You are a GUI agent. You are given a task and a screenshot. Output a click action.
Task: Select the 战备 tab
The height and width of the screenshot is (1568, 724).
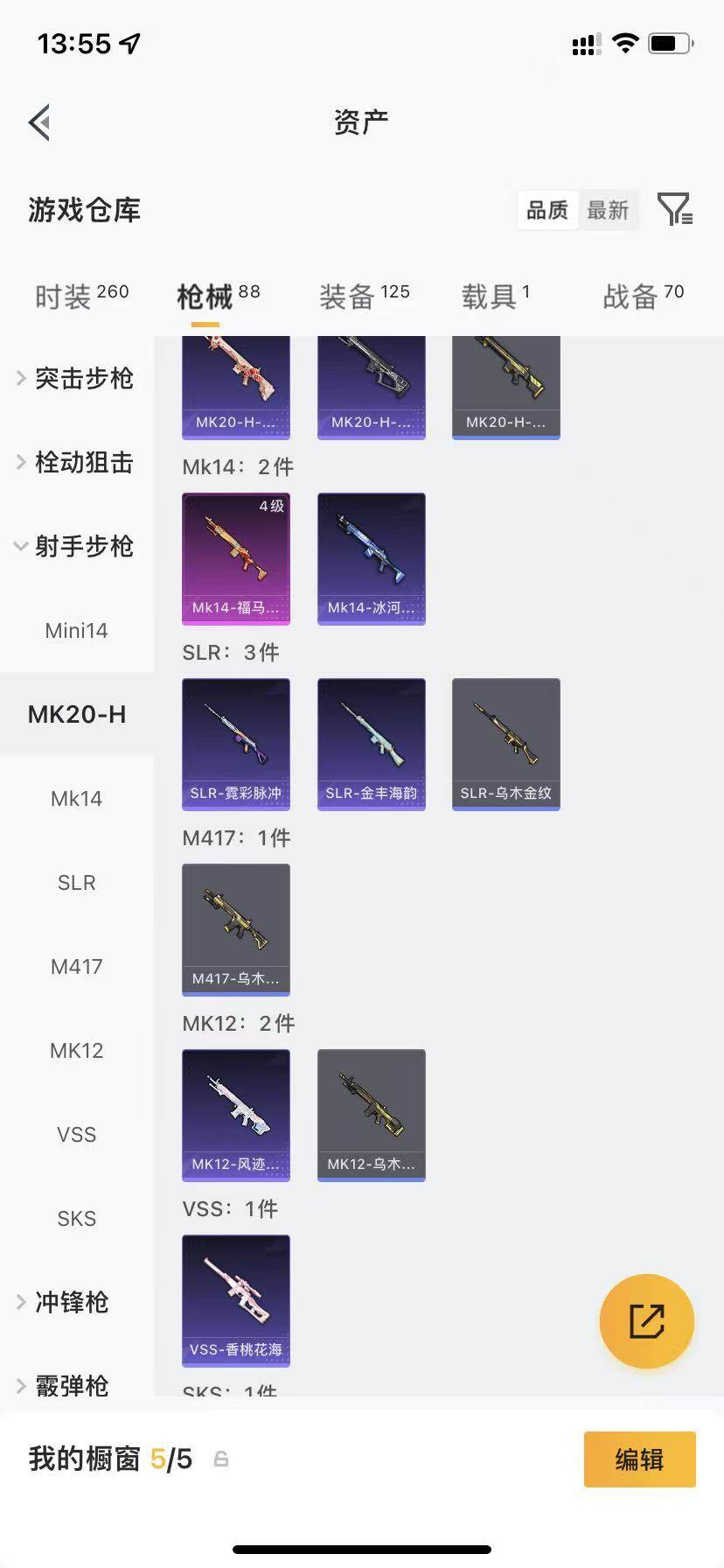643,297
